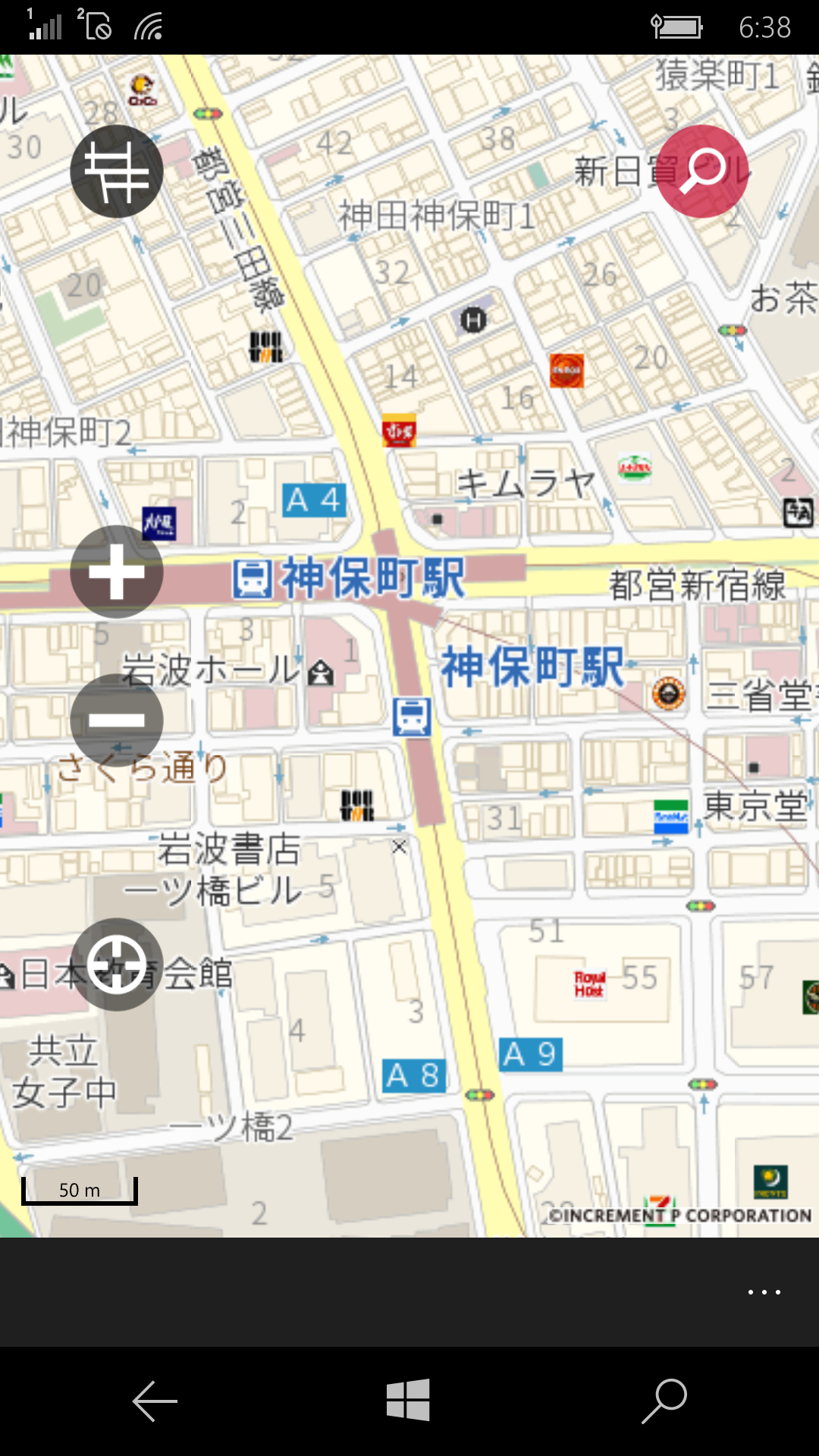
Task: Tap the すき家 restaurant marker on the map
Action: tap(398, 428)
